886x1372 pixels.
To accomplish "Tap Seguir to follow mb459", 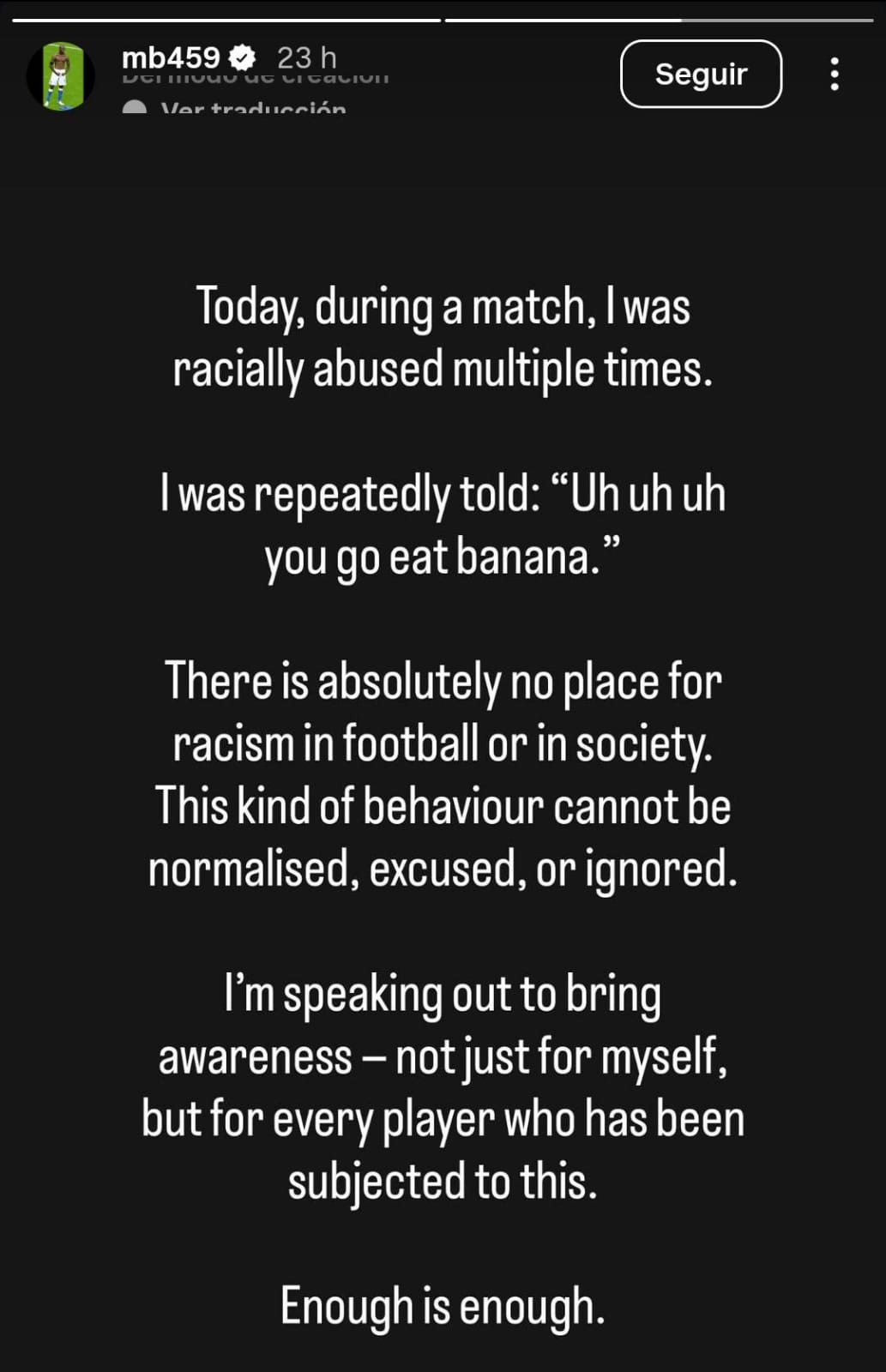I will click(x=700, y=74).
